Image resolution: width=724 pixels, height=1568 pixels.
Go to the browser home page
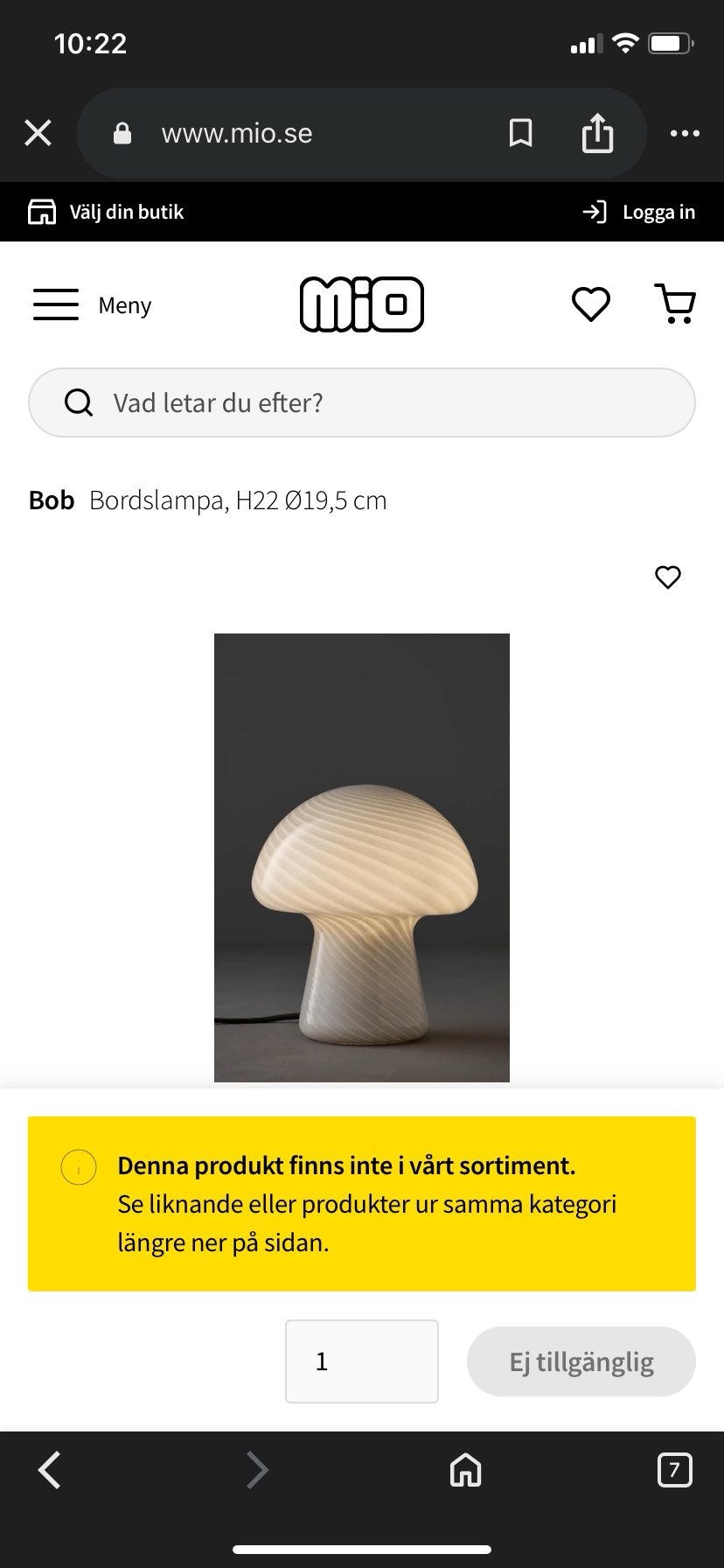(465, 1470)
